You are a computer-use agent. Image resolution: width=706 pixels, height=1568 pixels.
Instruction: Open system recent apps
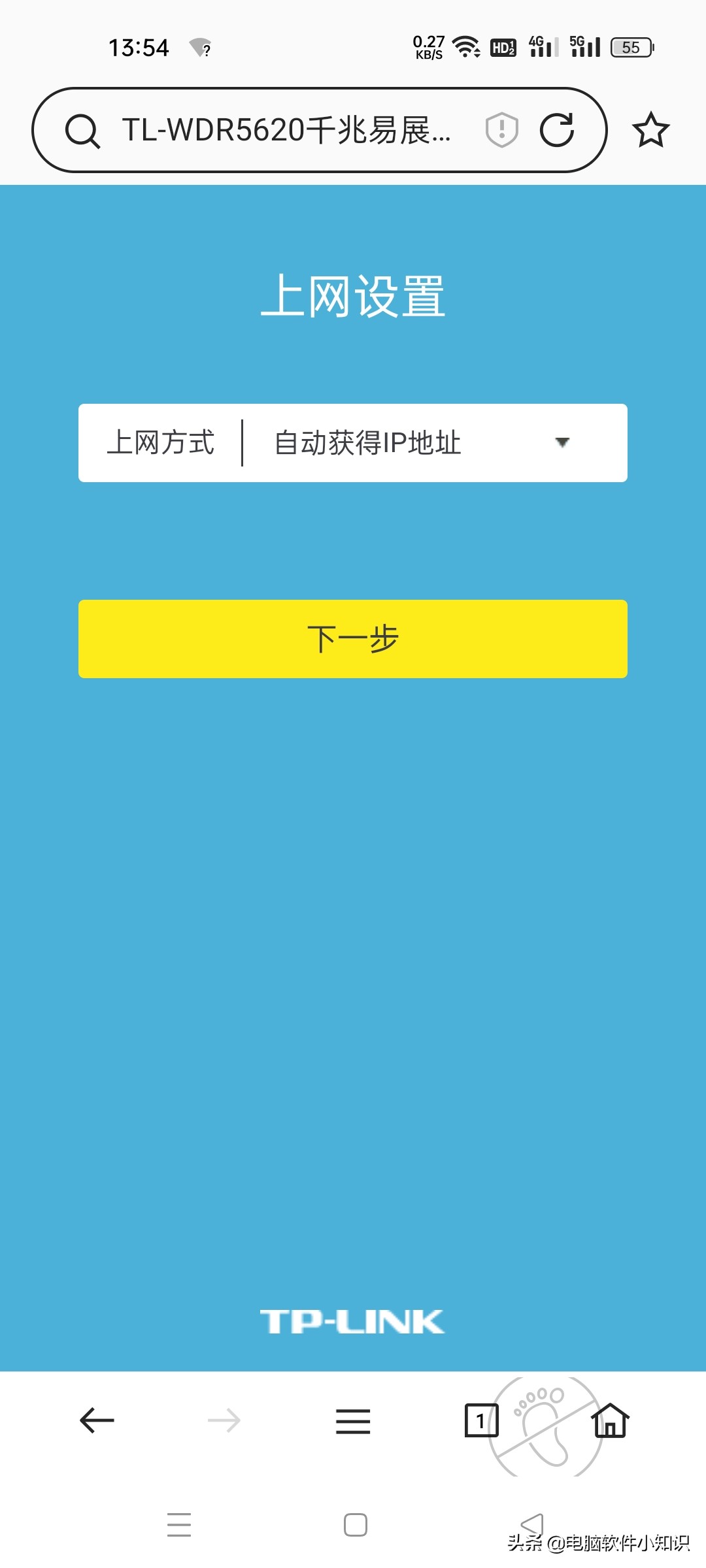(178, 1525)
